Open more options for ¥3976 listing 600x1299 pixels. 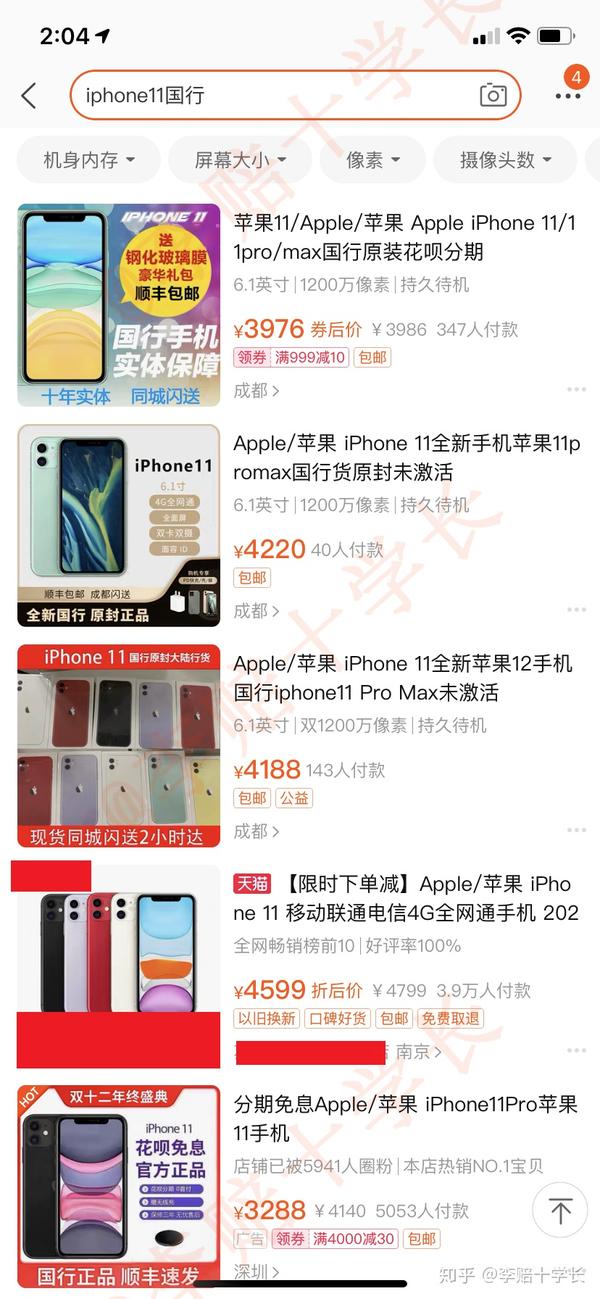pos(576,390)
